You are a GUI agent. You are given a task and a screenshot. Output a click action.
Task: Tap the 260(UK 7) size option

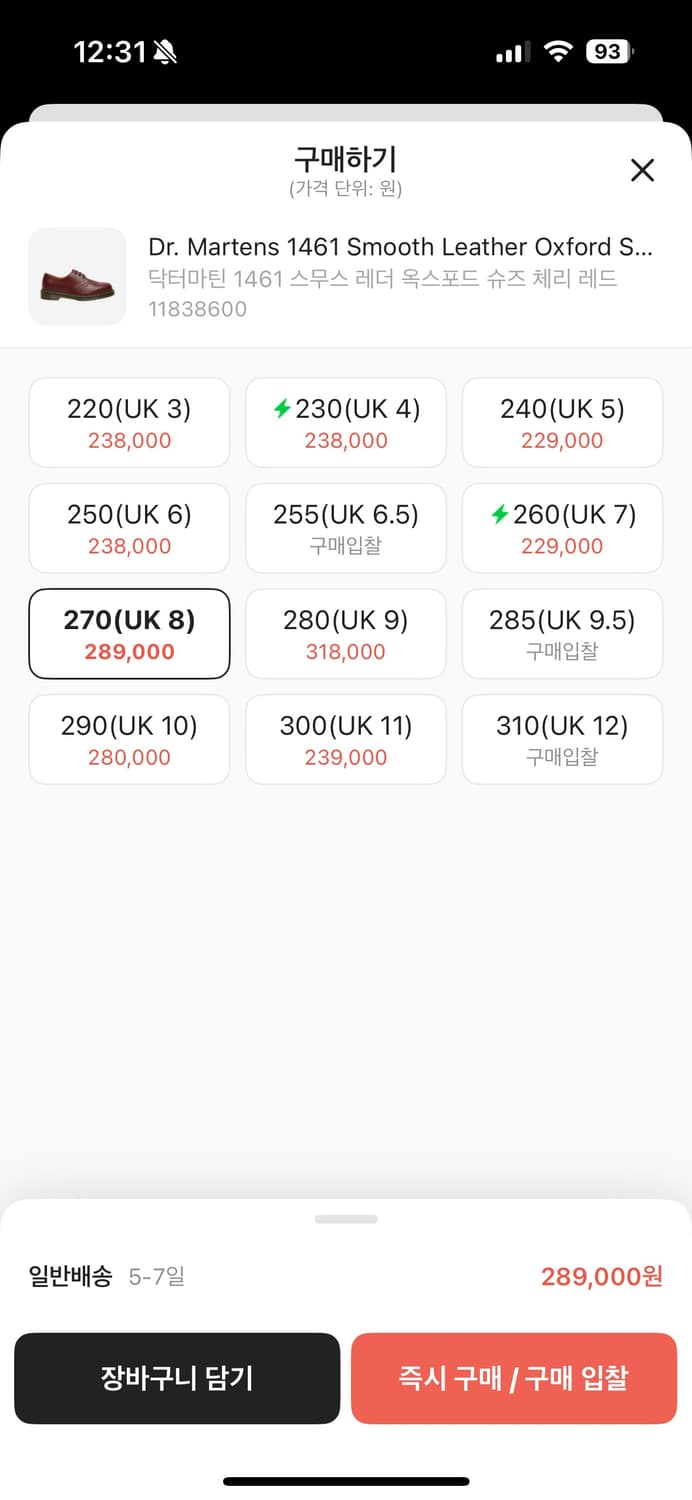[562, 529]
